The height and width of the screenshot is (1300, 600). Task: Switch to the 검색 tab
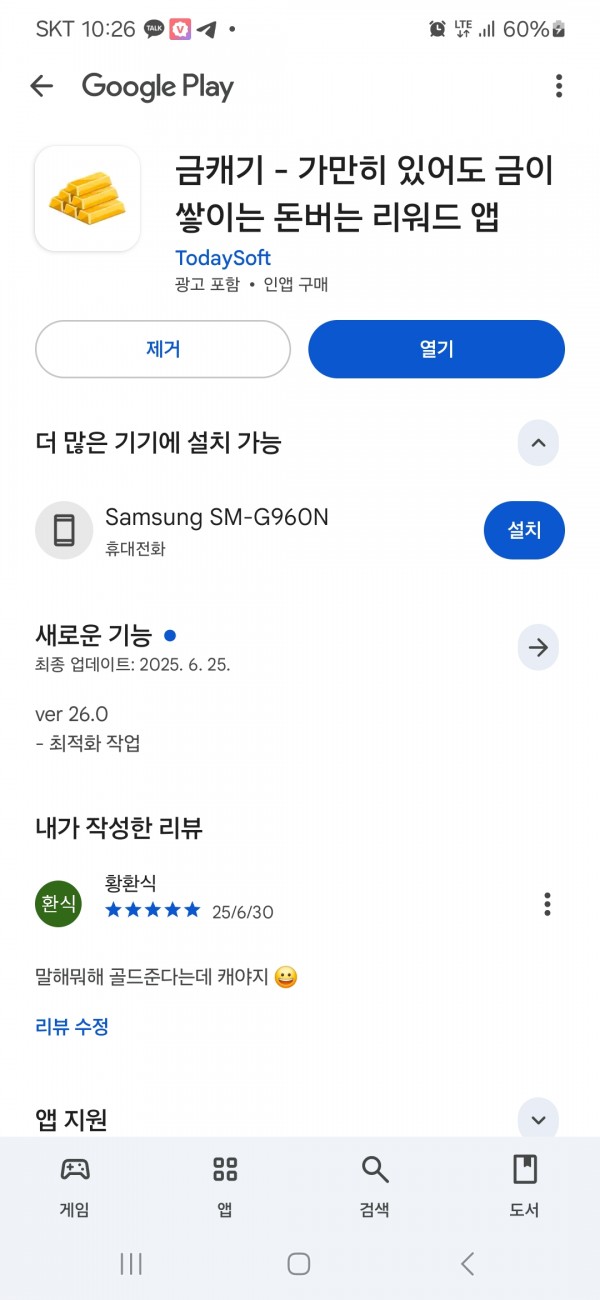click(375, 1185)
